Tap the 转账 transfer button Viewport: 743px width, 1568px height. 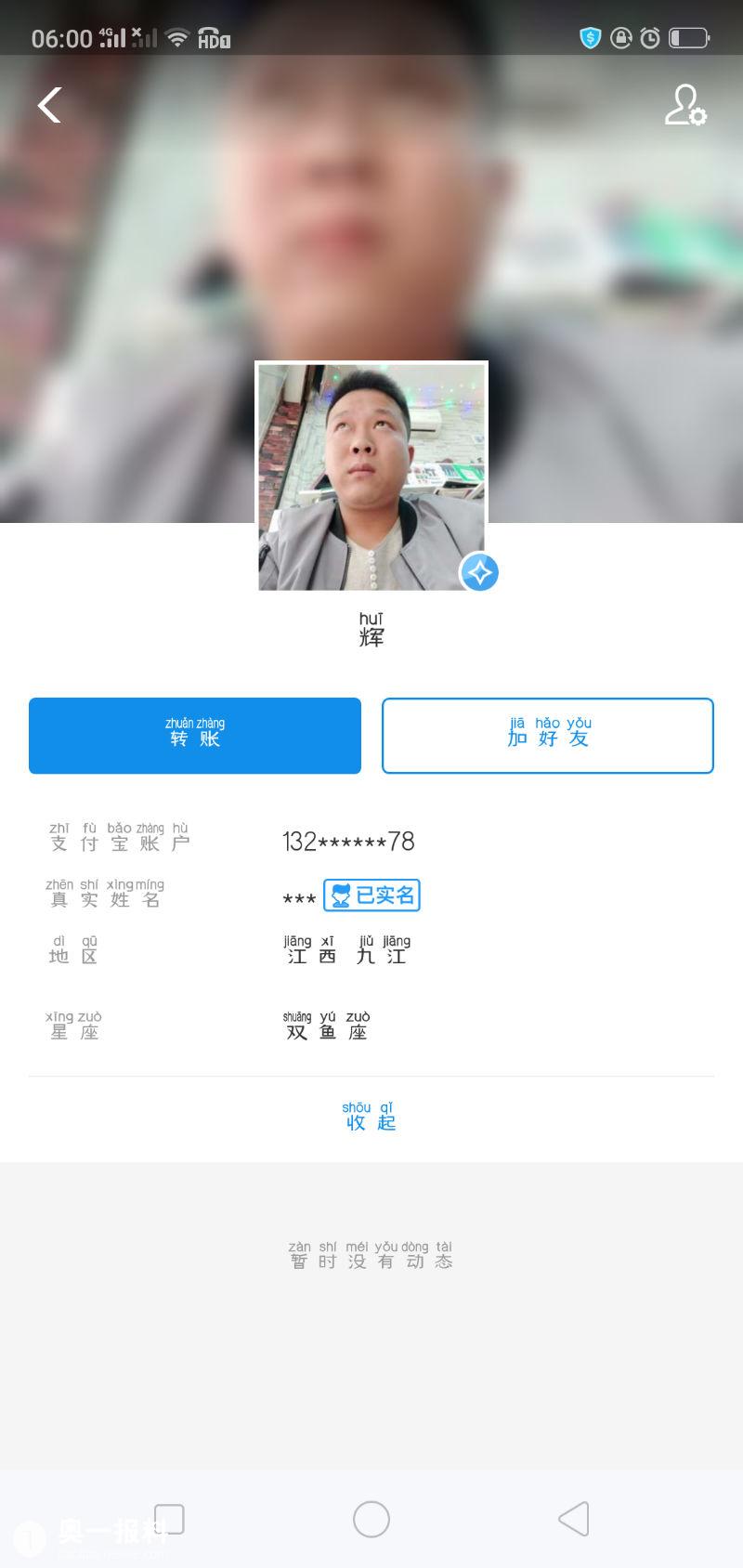click(195, 736)
